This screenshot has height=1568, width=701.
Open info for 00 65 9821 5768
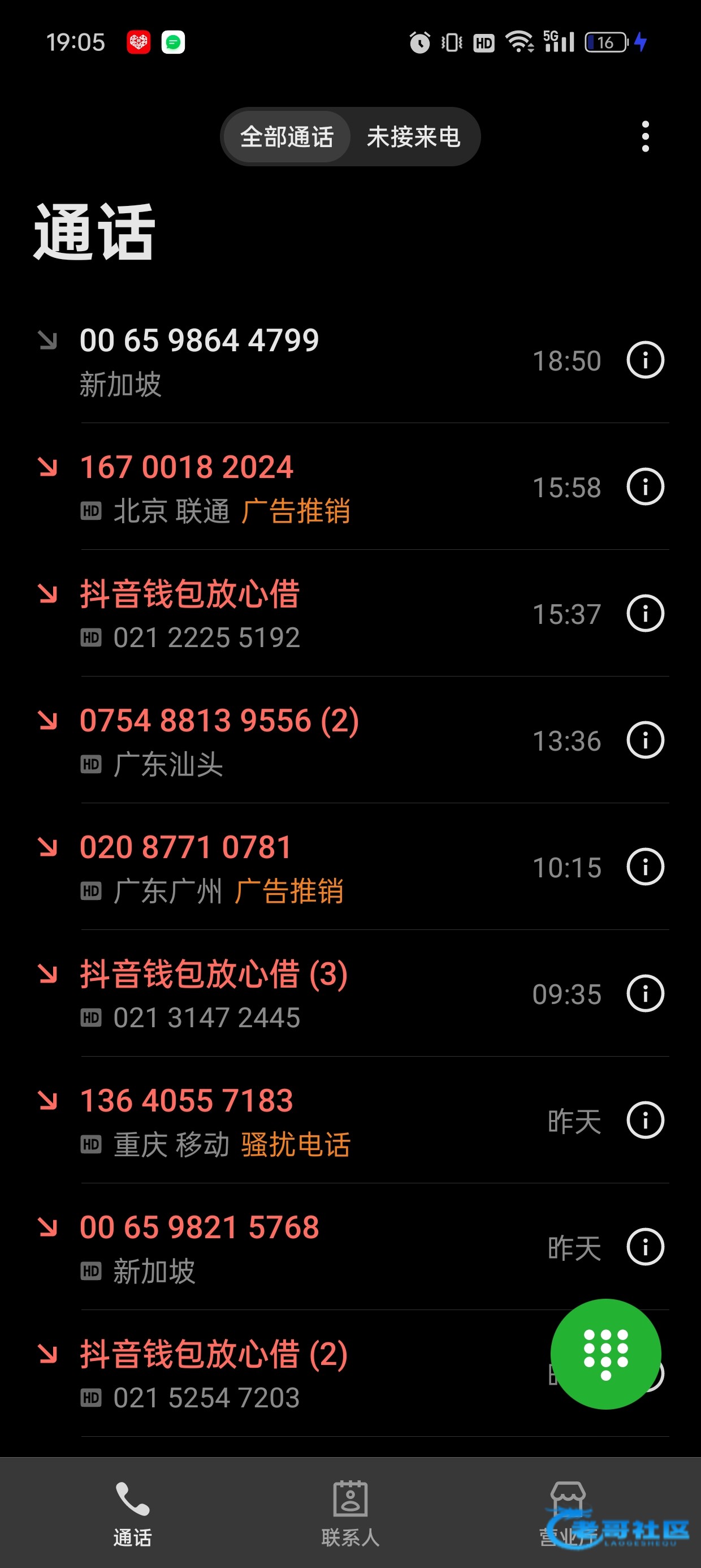[x=645, y=1247]
